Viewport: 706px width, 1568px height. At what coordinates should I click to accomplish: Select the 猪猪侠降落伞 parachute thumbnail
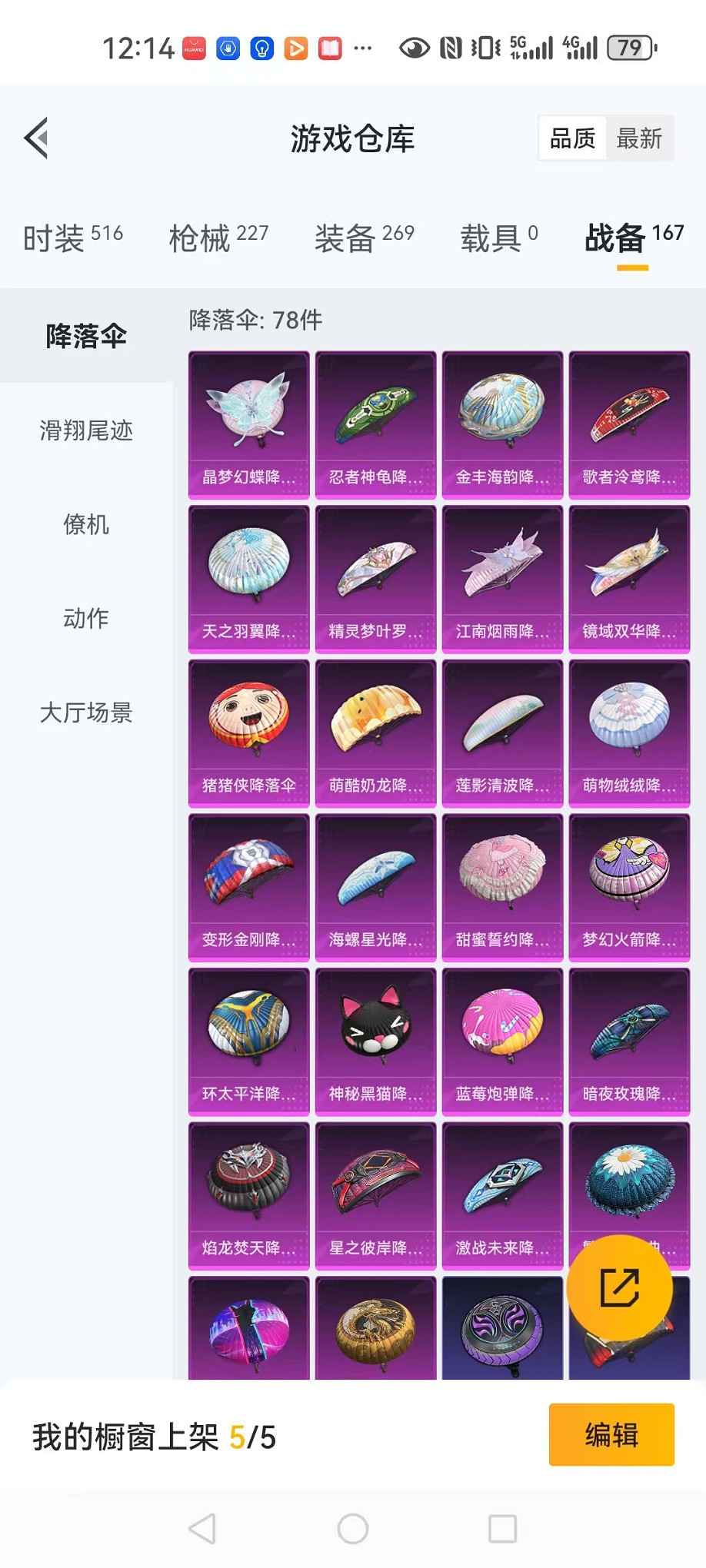248,730
